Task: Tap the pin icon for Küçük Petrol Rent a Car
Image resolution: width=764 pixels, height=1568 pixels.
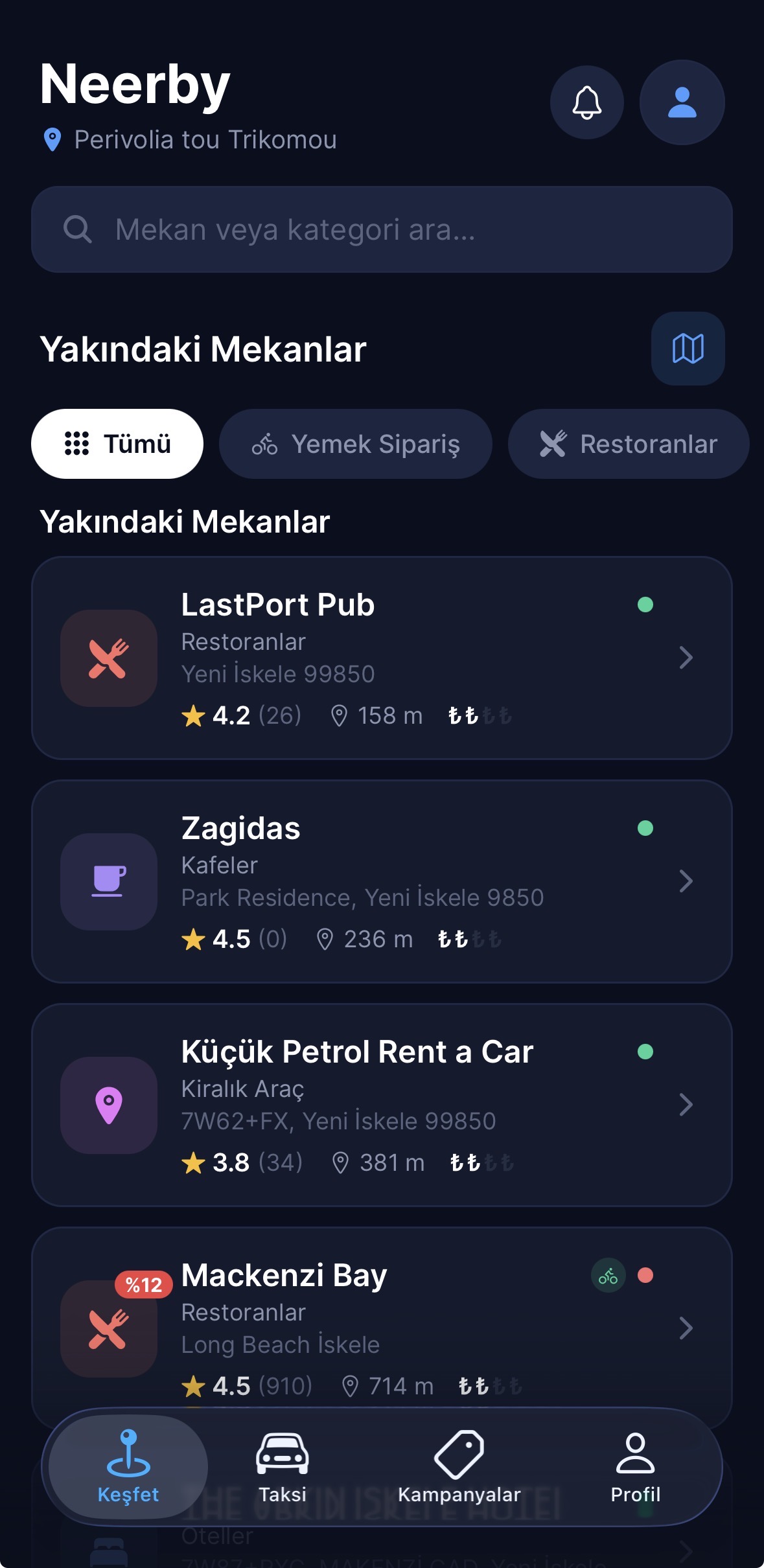Action: click(x=108, y=1105)
